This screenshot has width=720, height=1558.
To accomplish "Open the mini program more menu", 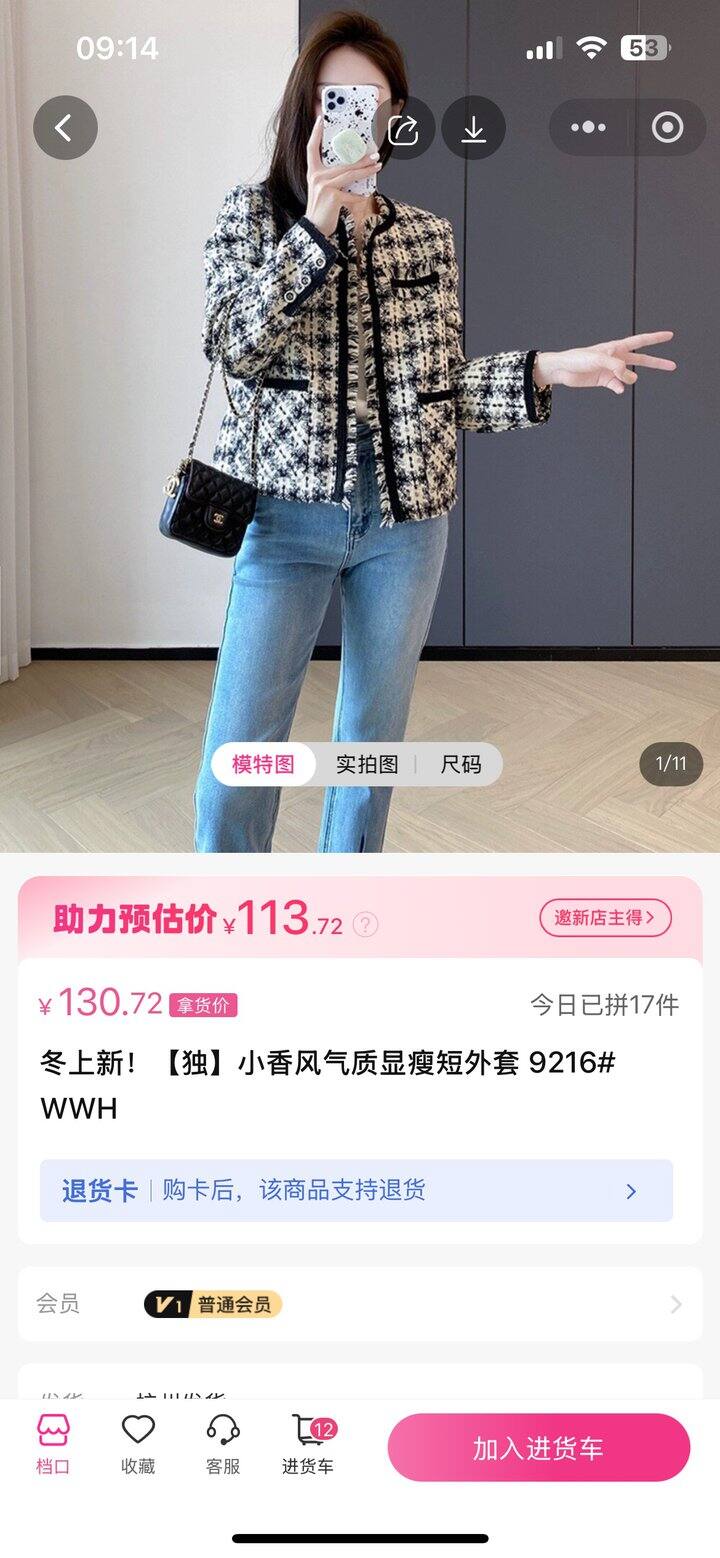I will (588, 128).
